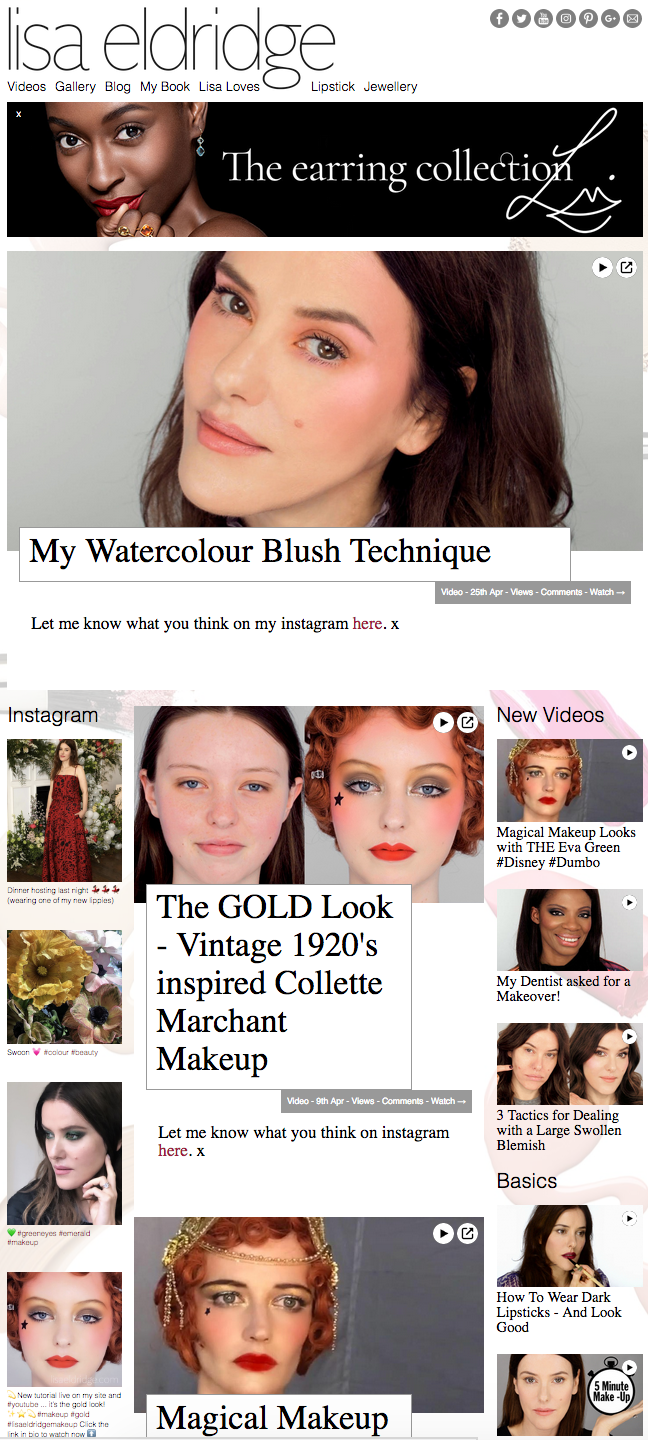
Task: Follow the 'here' link under Watercolour Blush
Action: (x=367, y=624)
